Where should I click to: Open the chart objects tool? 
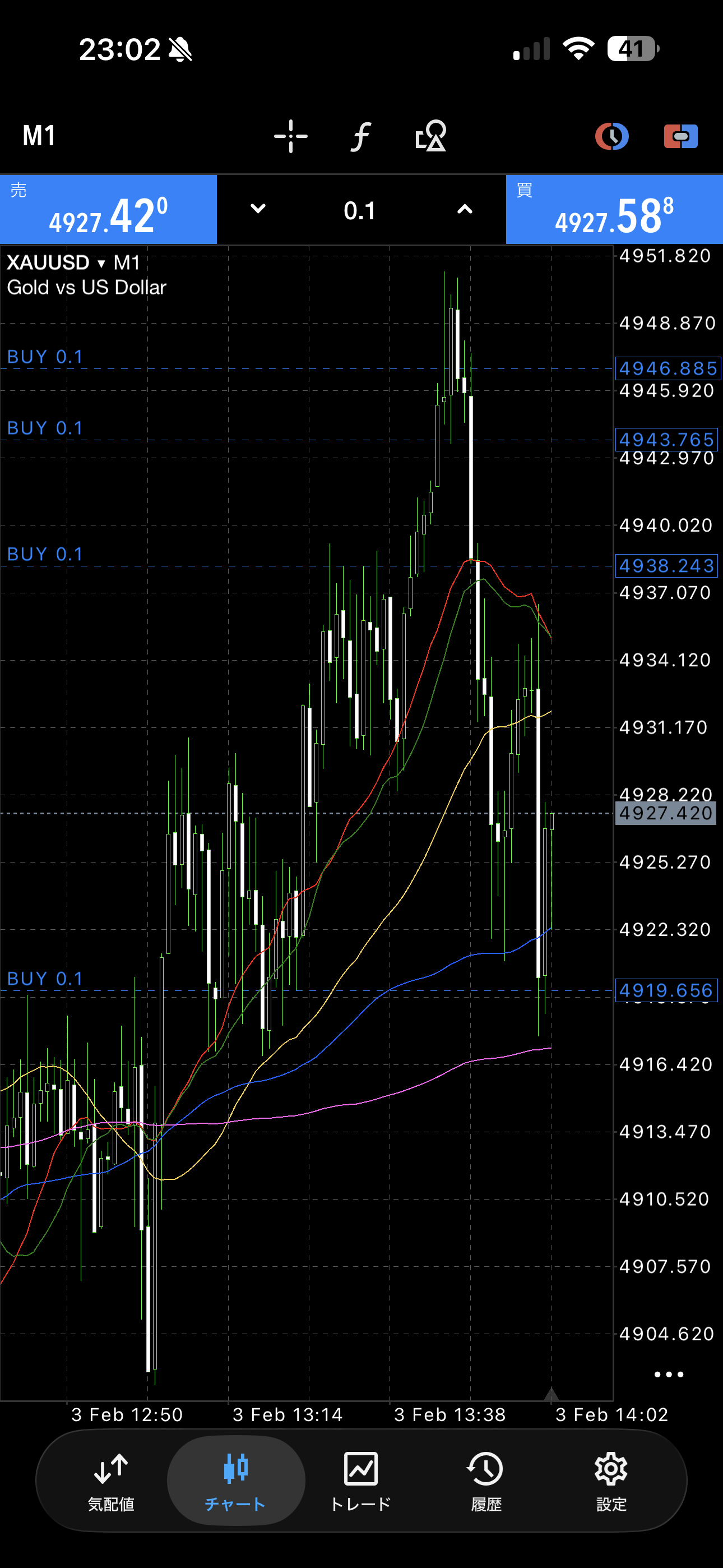click(x=430, y=136)
